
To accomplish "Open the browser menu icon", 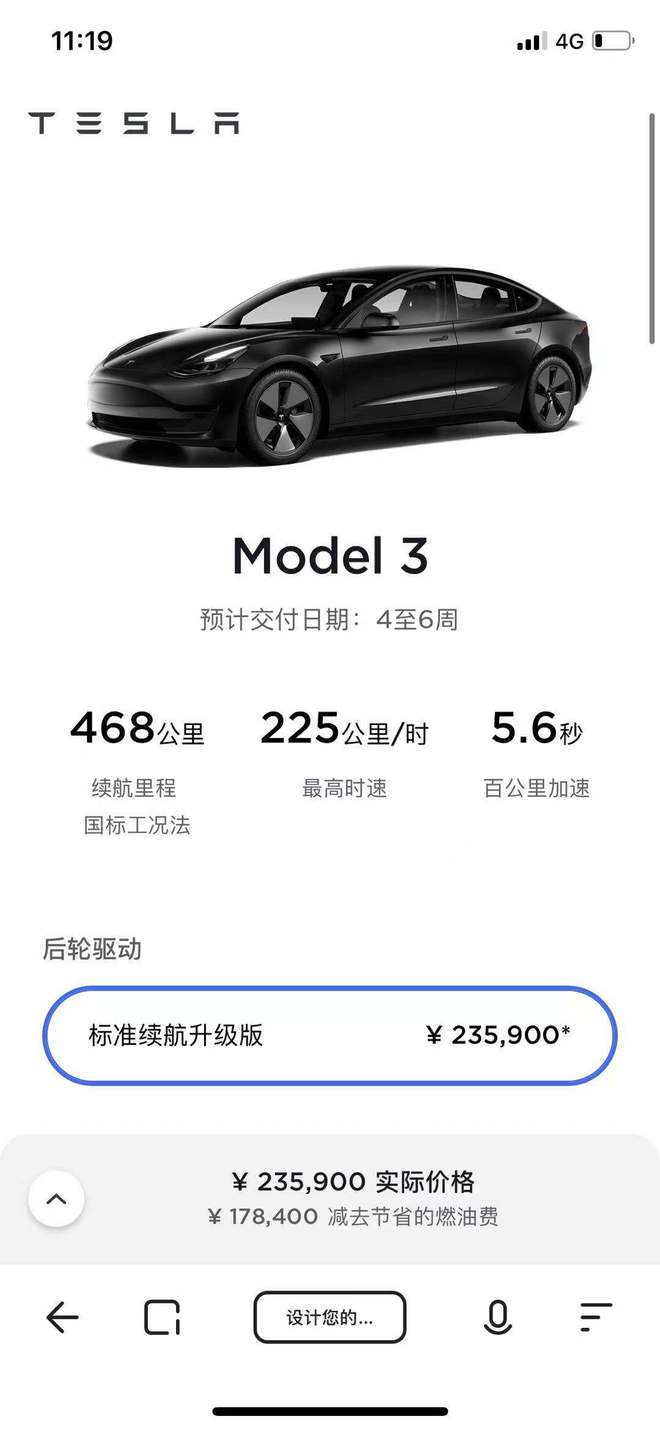I will (596, 1317).
